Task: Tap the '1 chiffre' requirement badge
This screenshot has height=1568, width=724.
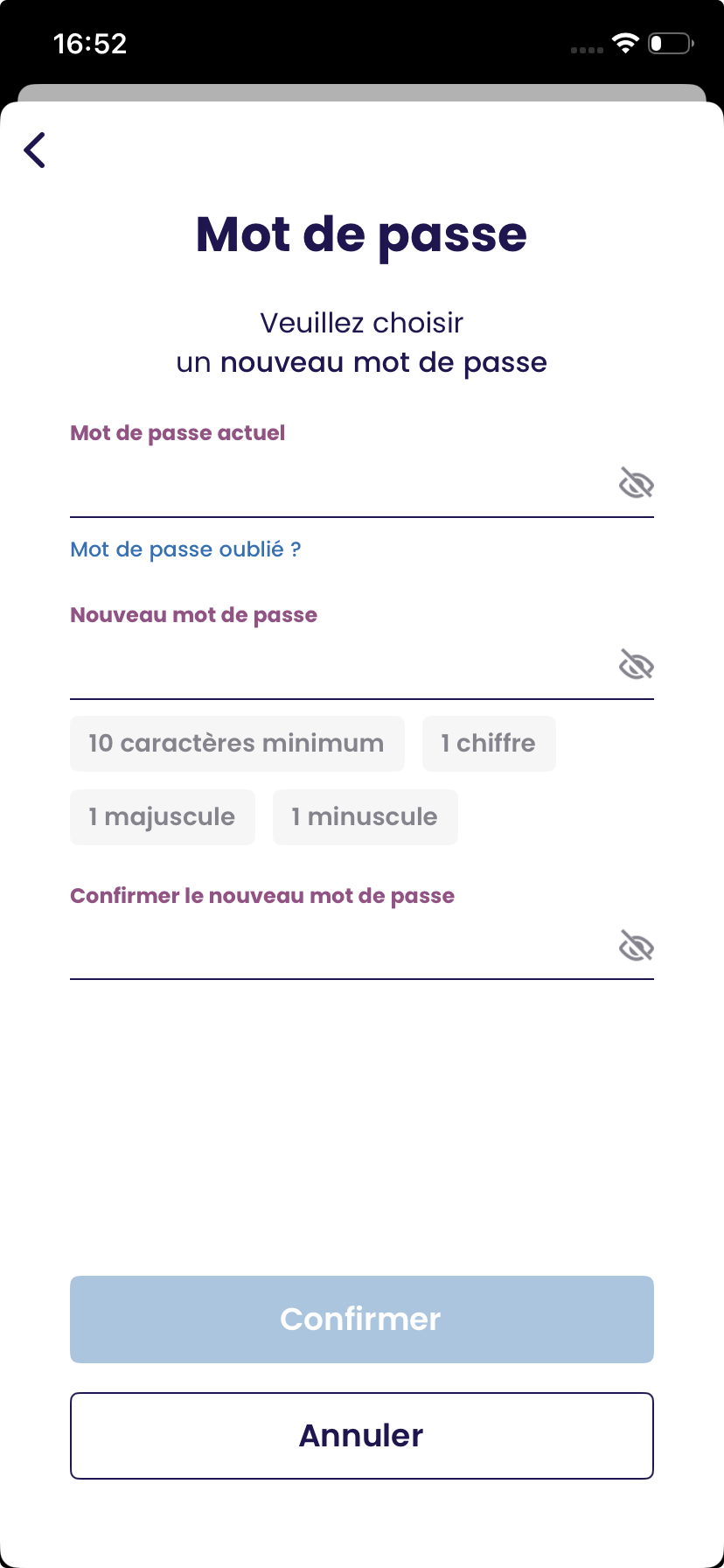Action: point(489,743)
